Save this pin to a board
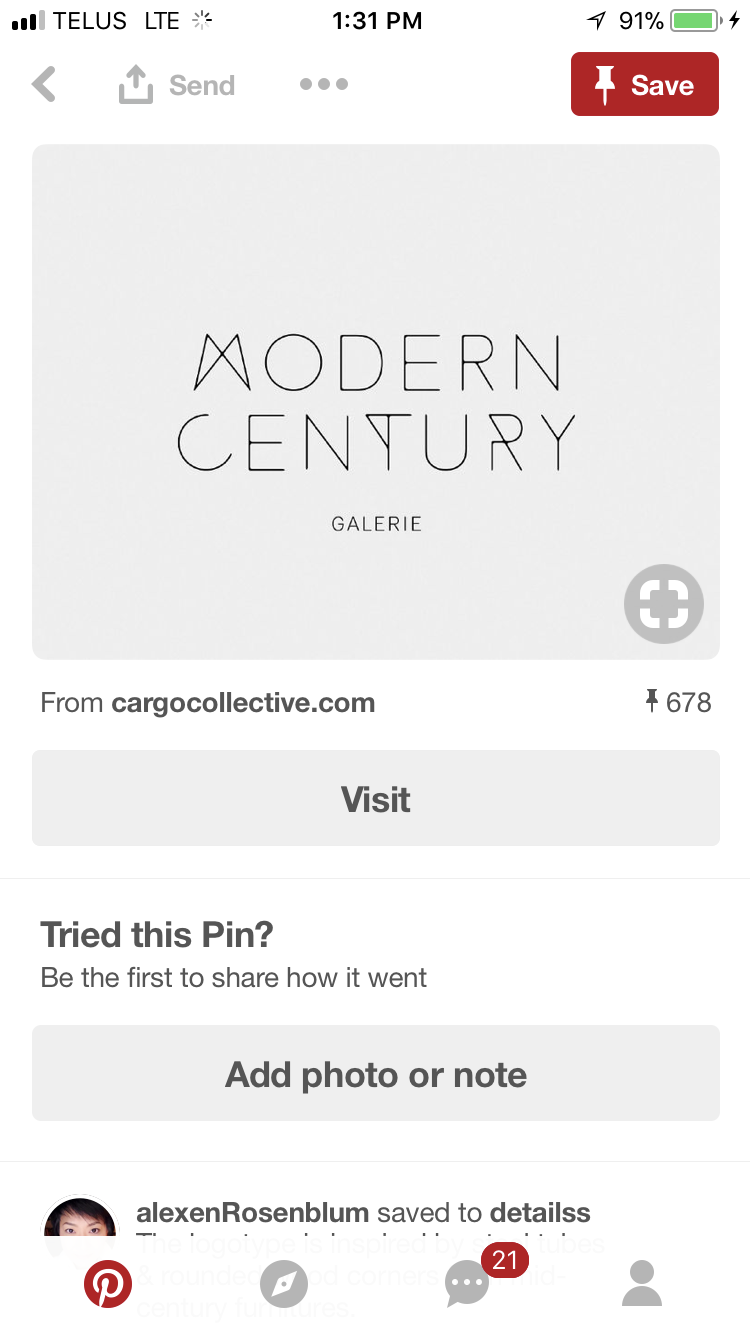 click(644, 85)
